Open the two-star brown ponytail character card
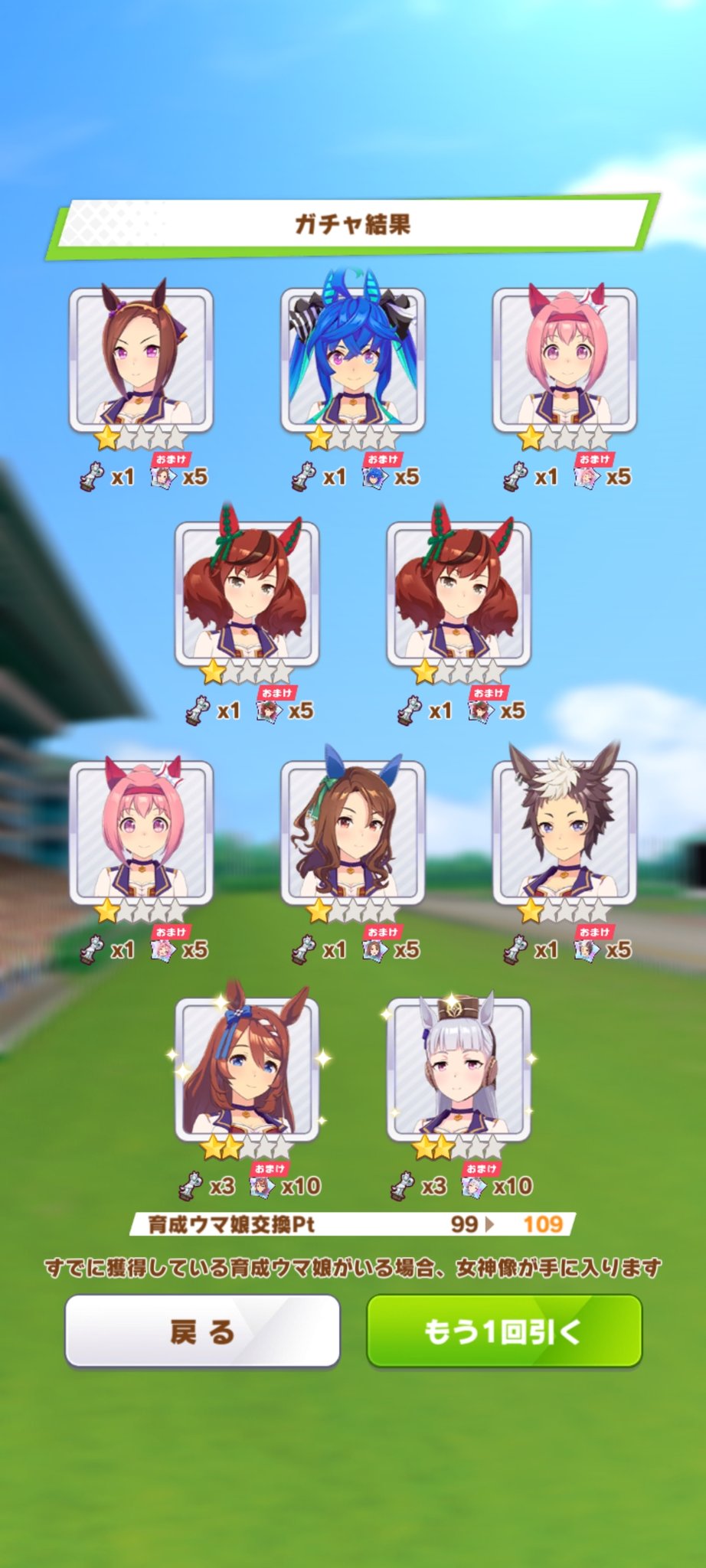This screenshot has height=1568, width=706. click(x=247, y=1070)
